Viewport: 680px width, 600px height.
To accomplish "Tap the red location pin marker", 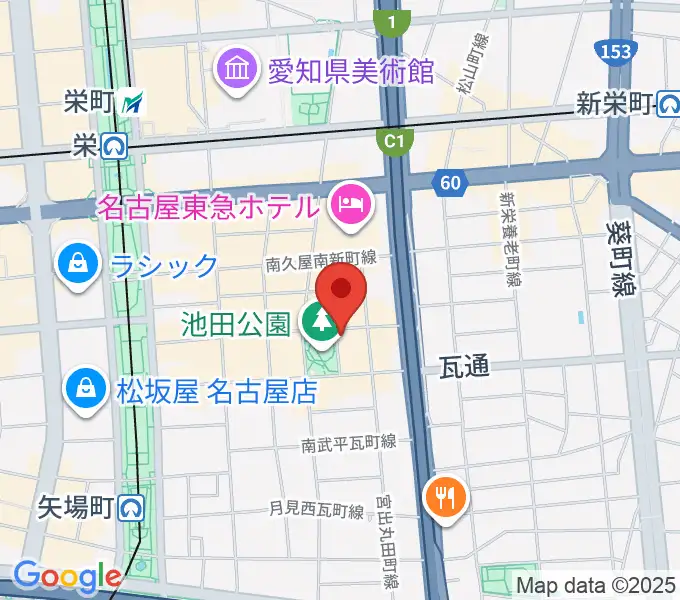I will click(x=341, y=291).
